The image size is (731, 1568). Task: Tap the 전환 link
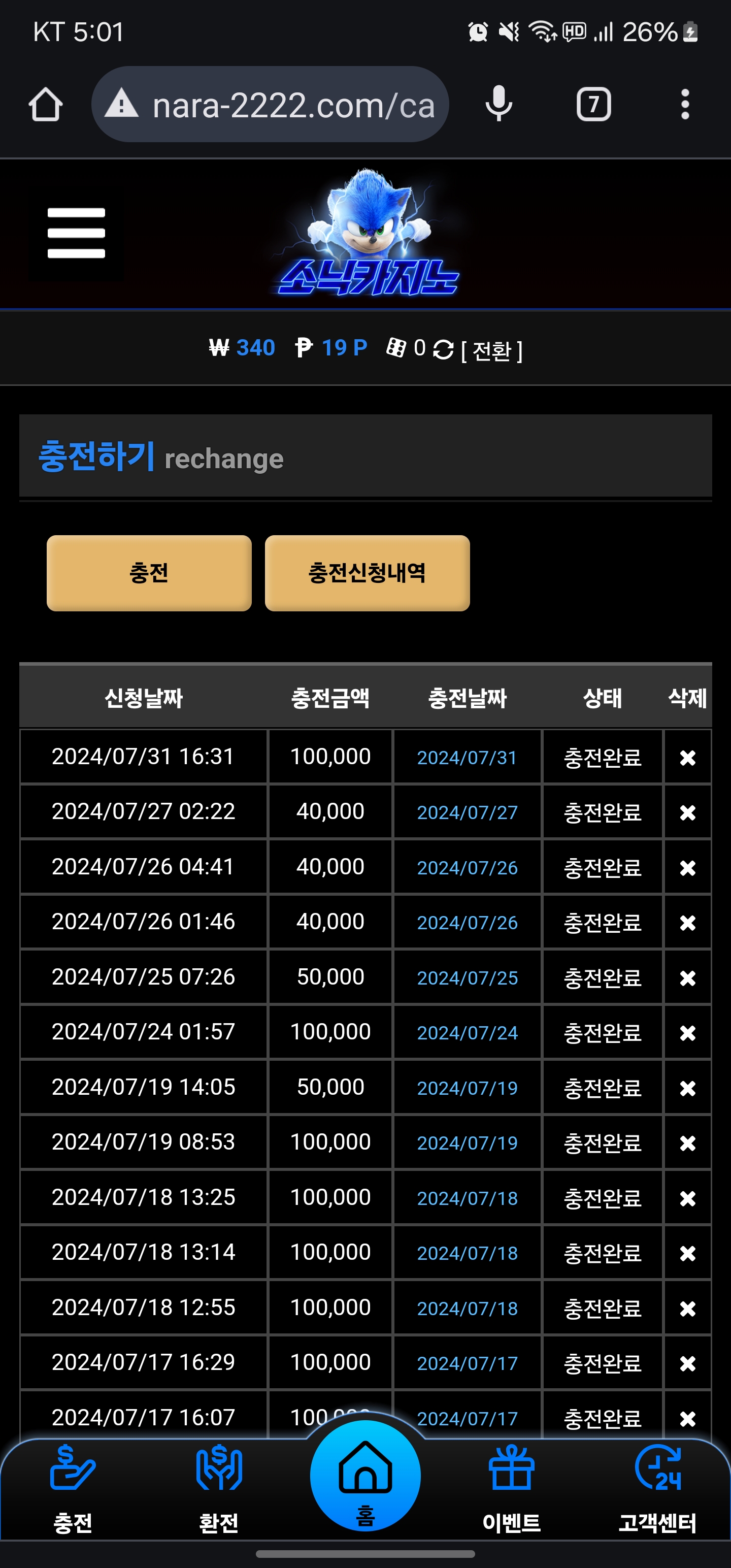pyautogui.click(x=492, y=349)
